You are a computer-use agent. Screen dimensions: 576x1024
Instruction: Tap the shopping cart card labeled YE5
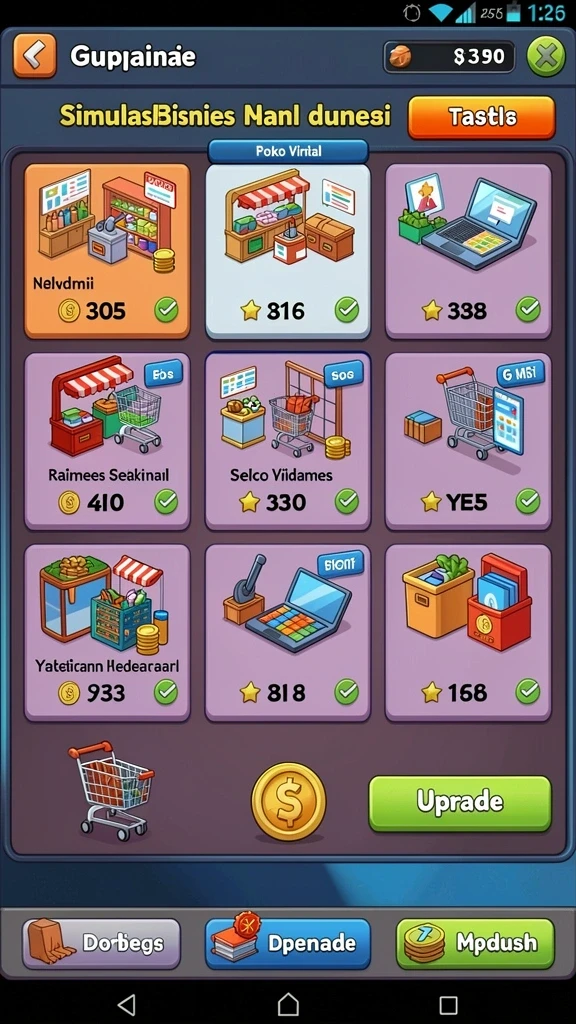pos(468,441)
